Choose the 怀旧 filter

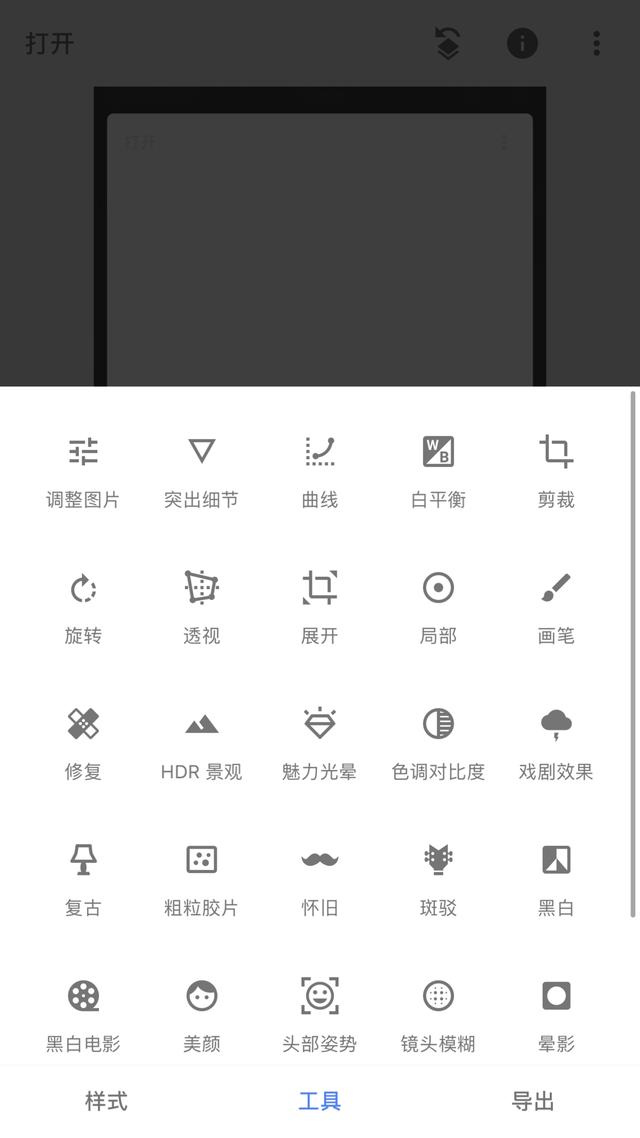pos(320,878)
